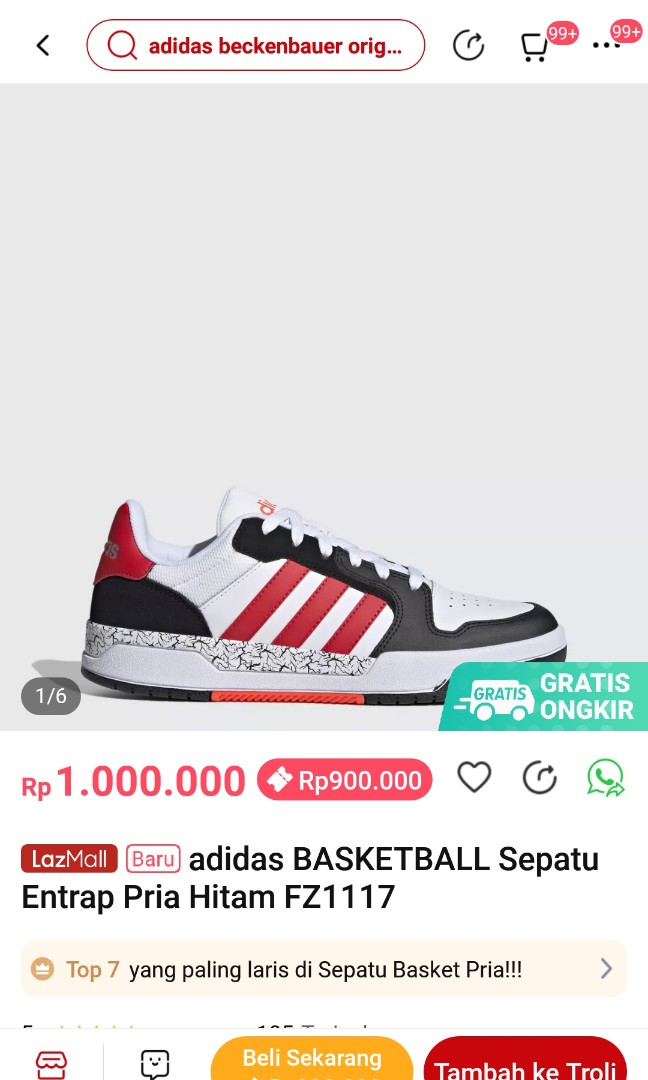Viewport: 648px width, 1080px height.
Task: View the adidas shoe product image
Action: coord(324,590)
